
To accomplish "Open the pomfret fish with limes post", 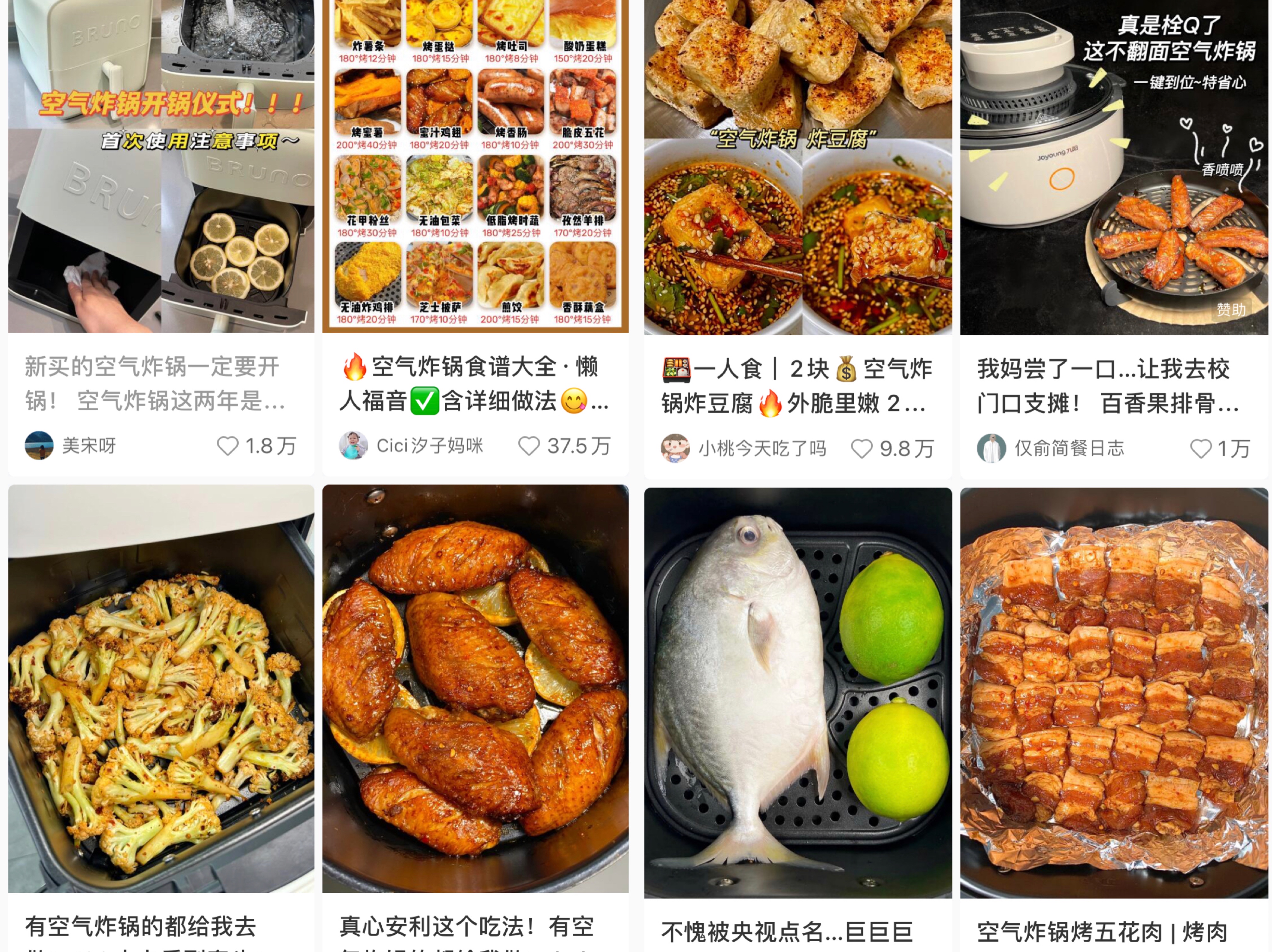I will pyautogui.click(x=798, y=690).
